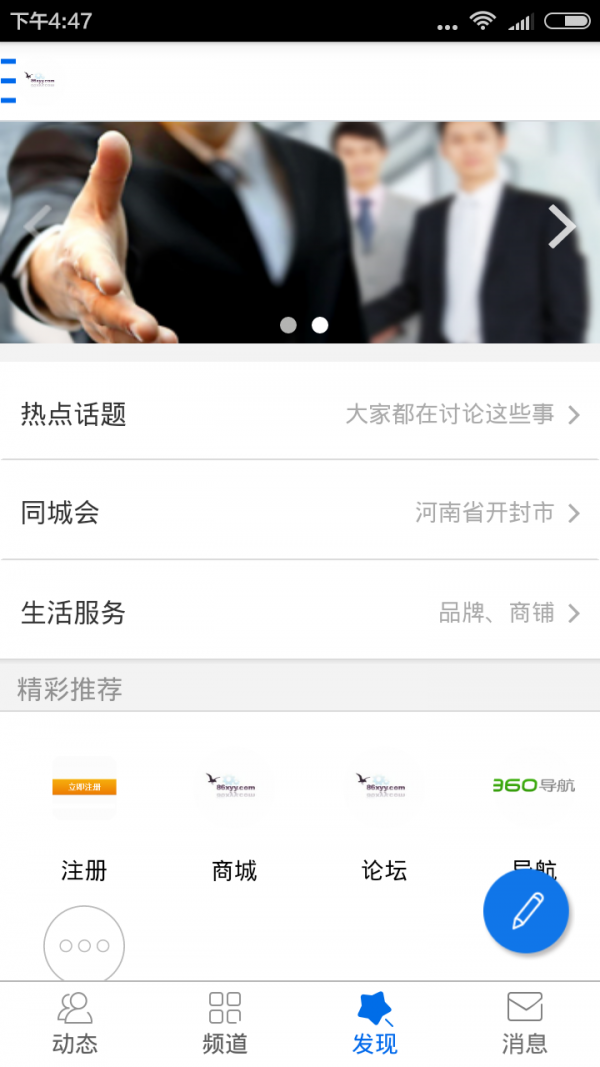Open the 360导航 recommendation
Viewport: 600px width, 1067px height.
click(x=533, y=800)
